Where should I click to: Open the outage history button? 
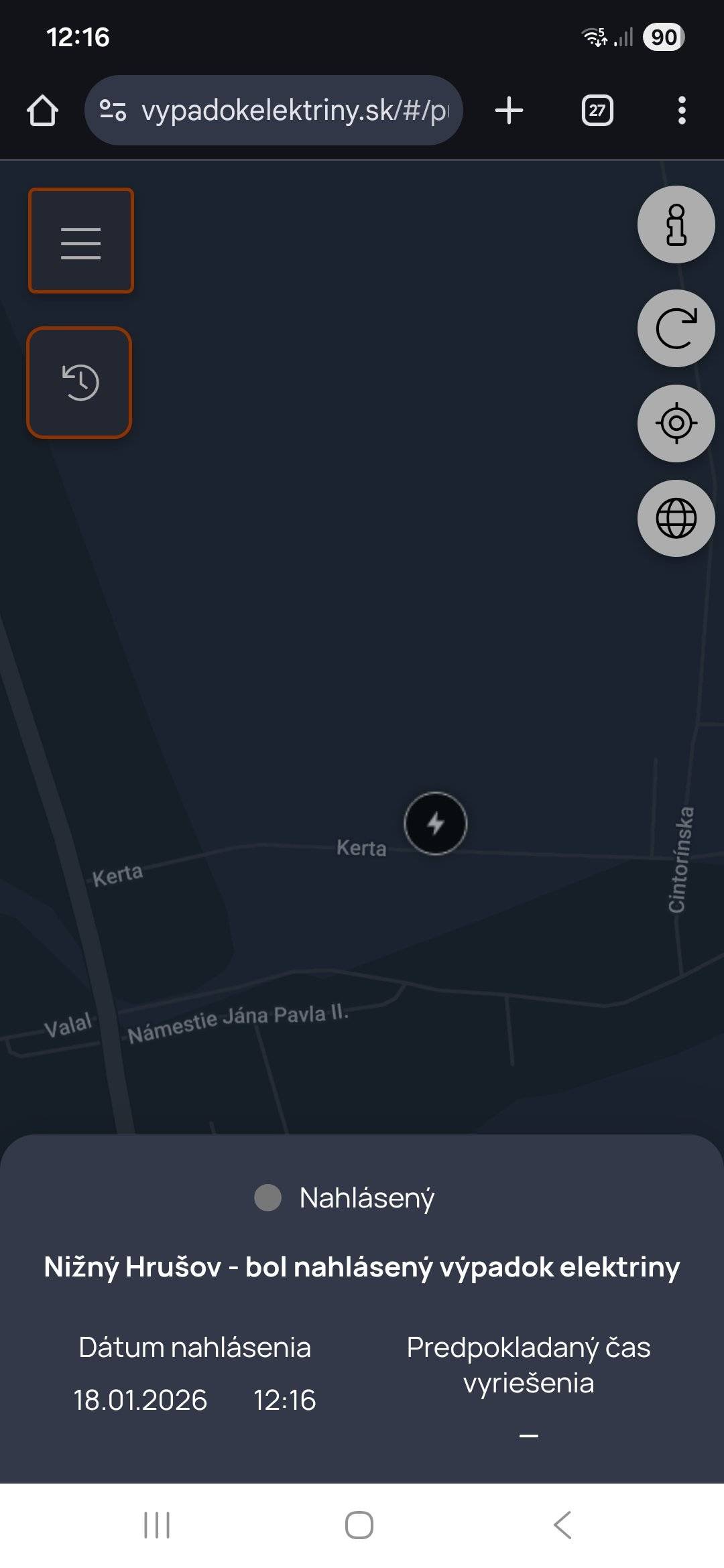[x=79, y=383]
